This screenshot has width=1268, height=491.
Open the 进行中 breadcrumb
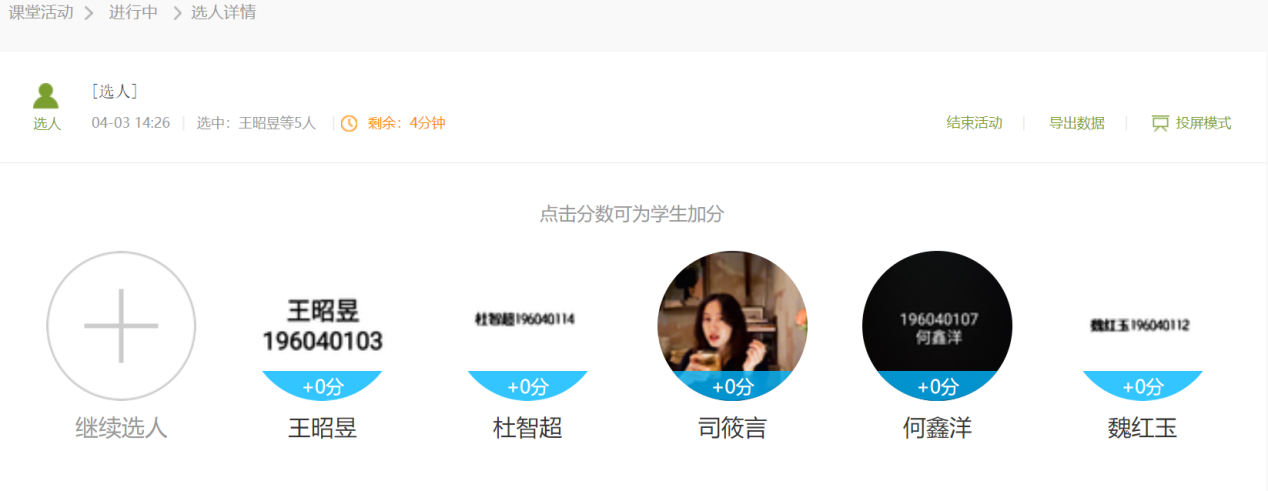pos(133,13)
